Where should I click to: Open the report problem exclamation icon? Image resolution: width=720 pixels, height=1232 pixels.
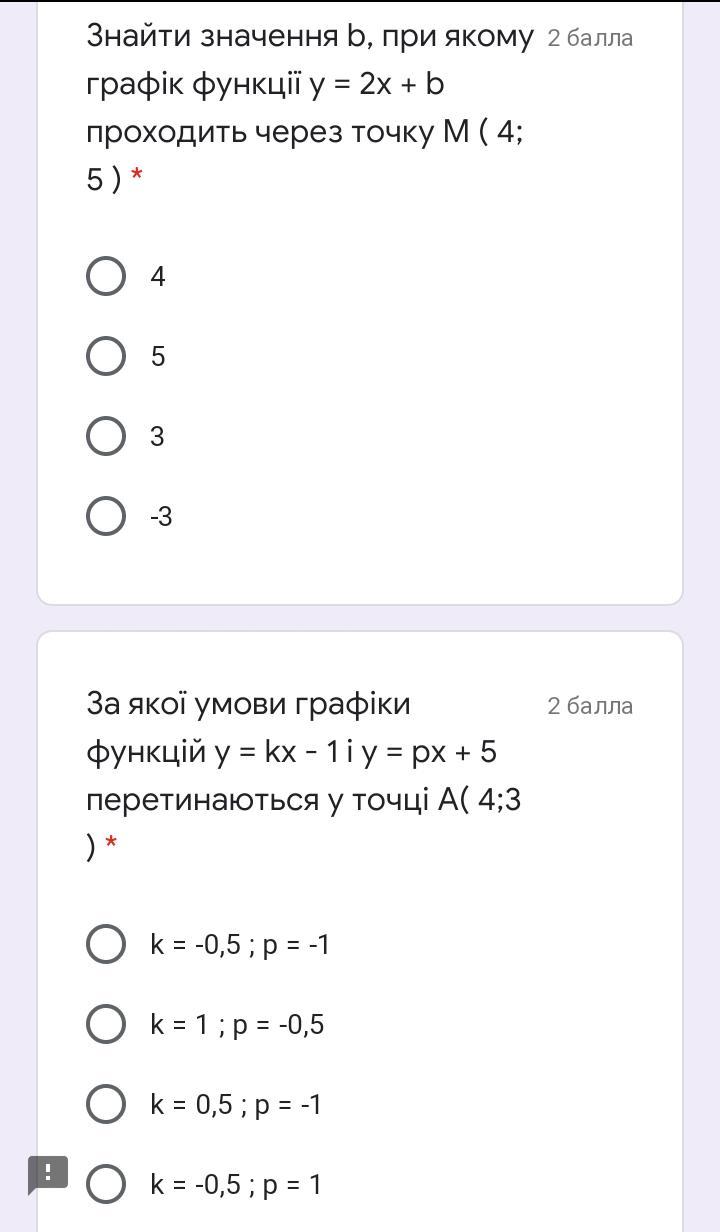[x=47, y=1173]
